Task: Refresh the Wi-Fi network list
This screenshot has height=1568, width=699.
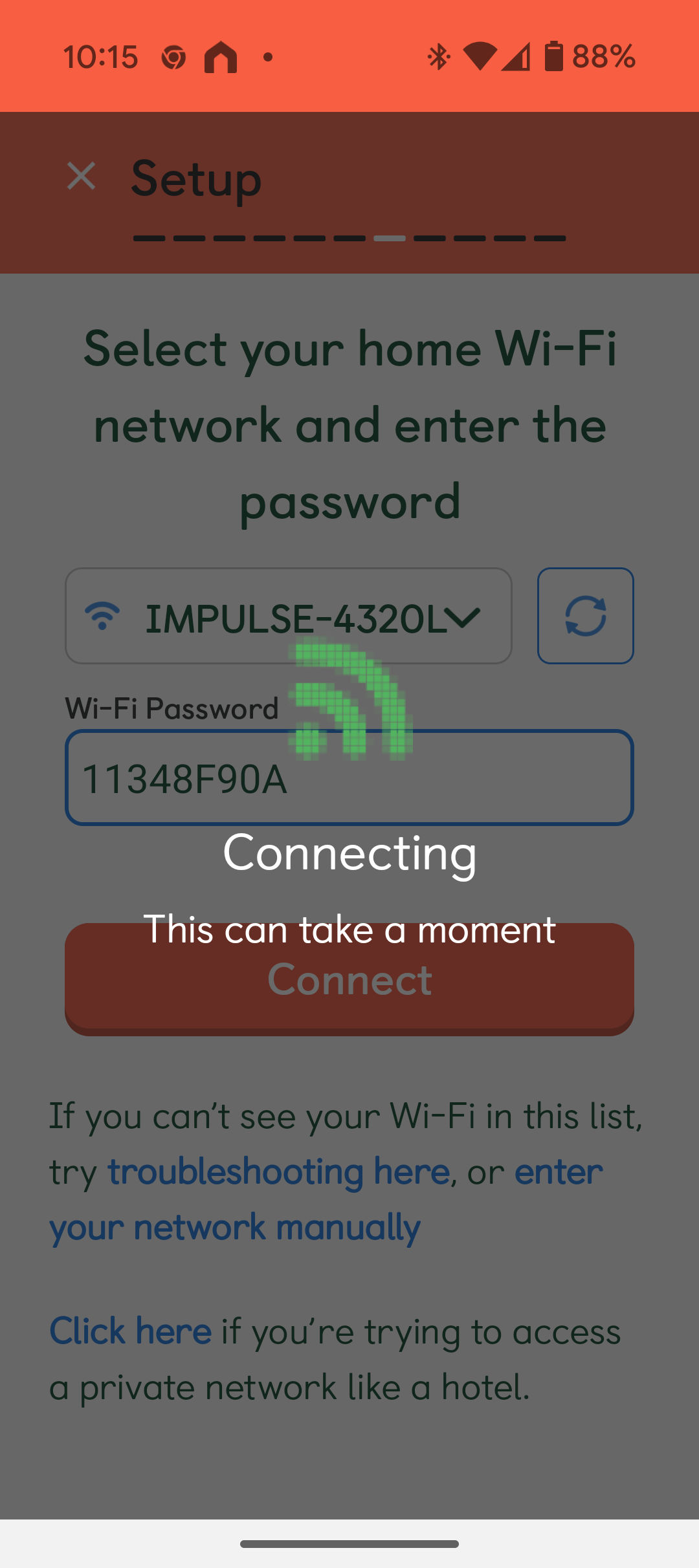Action: (585, 616)
